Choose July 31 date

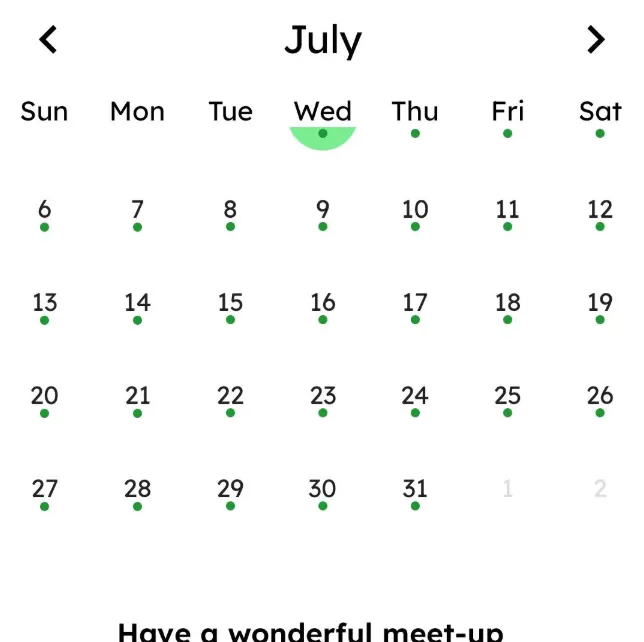tap(415, 490)
